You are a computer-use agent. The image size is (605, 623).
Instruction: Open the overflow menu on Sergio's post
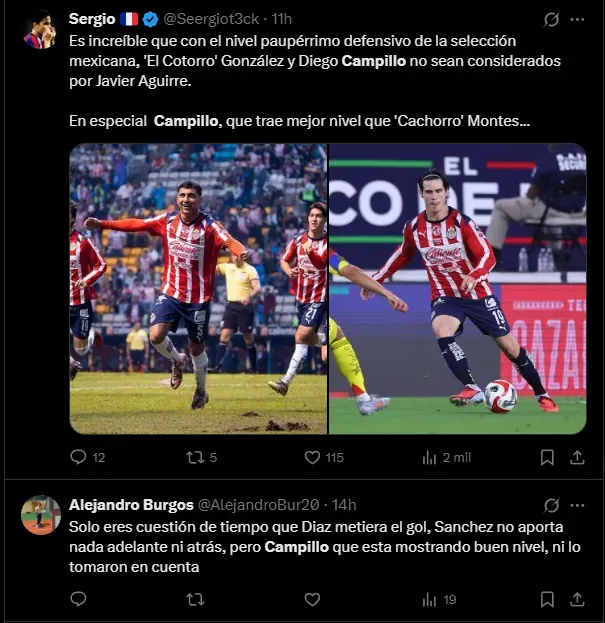(578, 19)
